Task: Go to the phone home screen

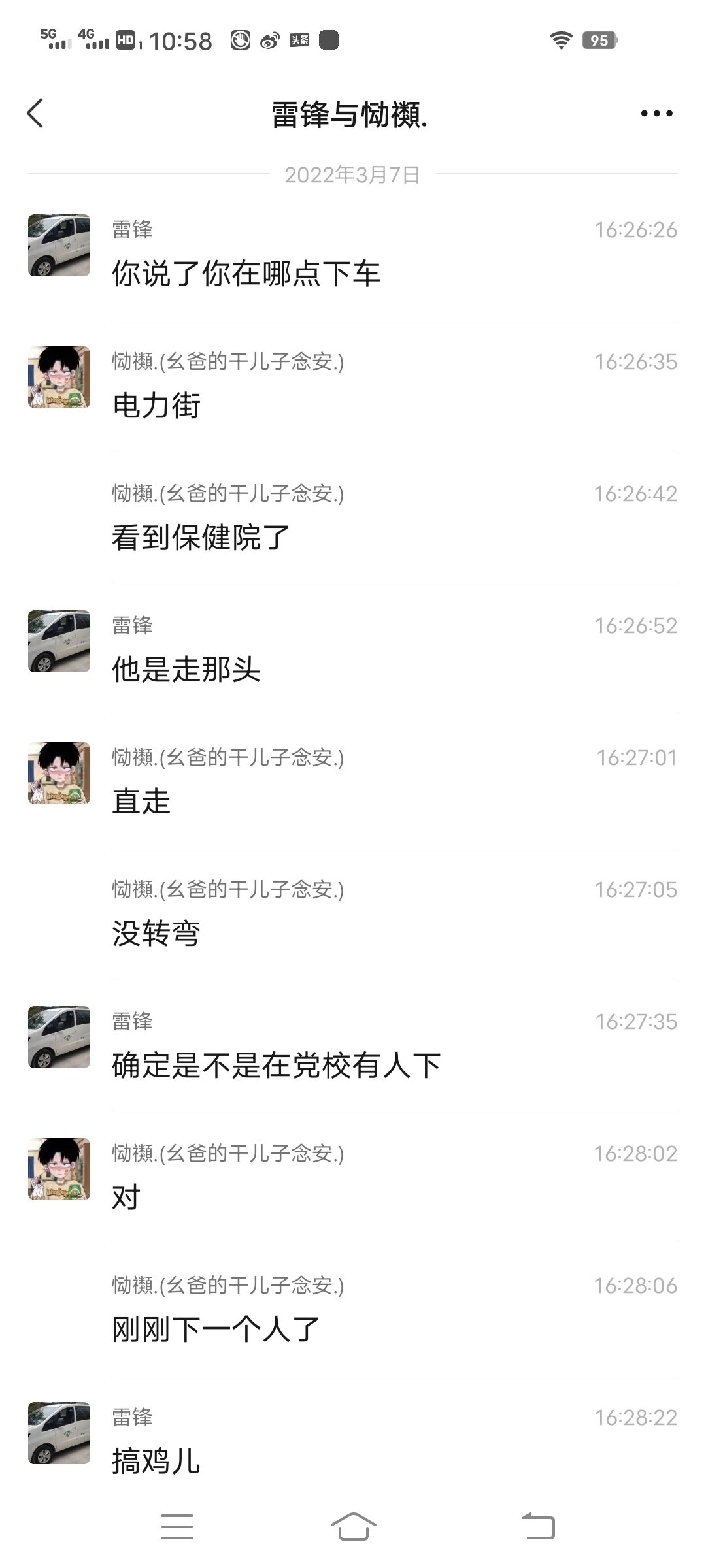Action: coord(353,1527)
